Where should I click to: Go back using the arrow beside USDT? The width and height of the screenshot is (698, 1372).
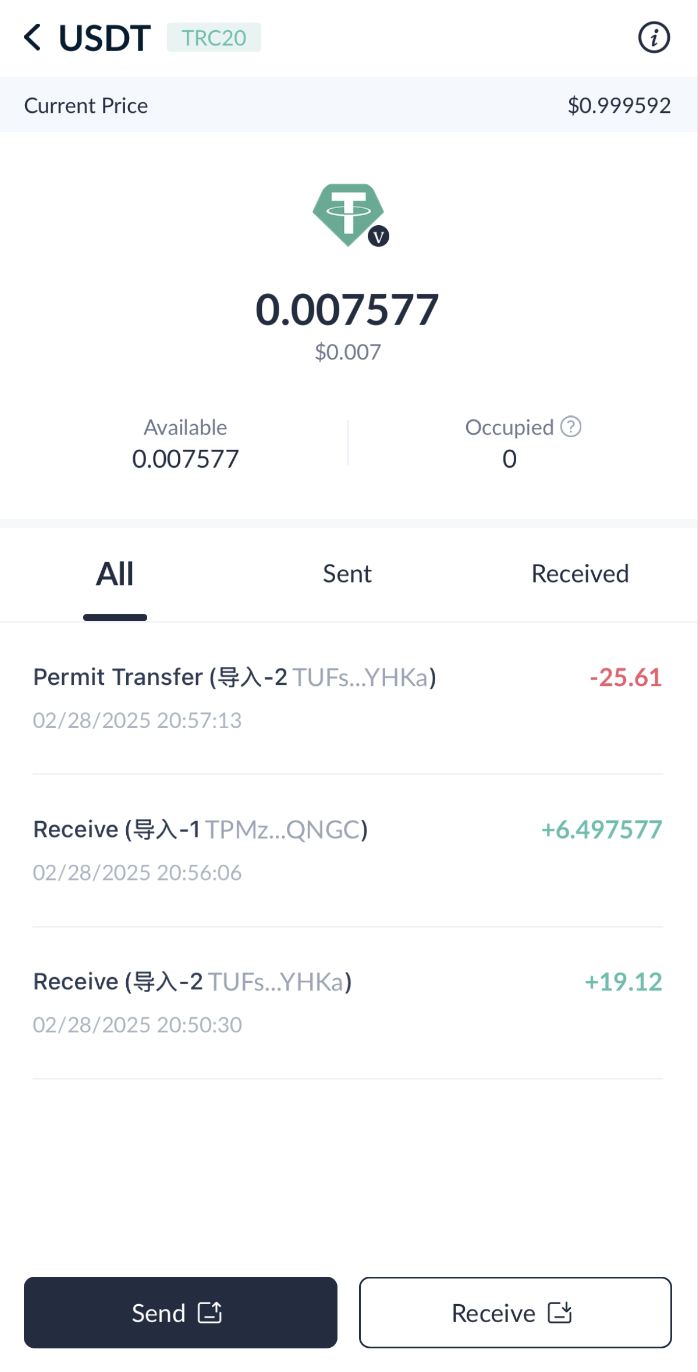click(x=33, y=38)
